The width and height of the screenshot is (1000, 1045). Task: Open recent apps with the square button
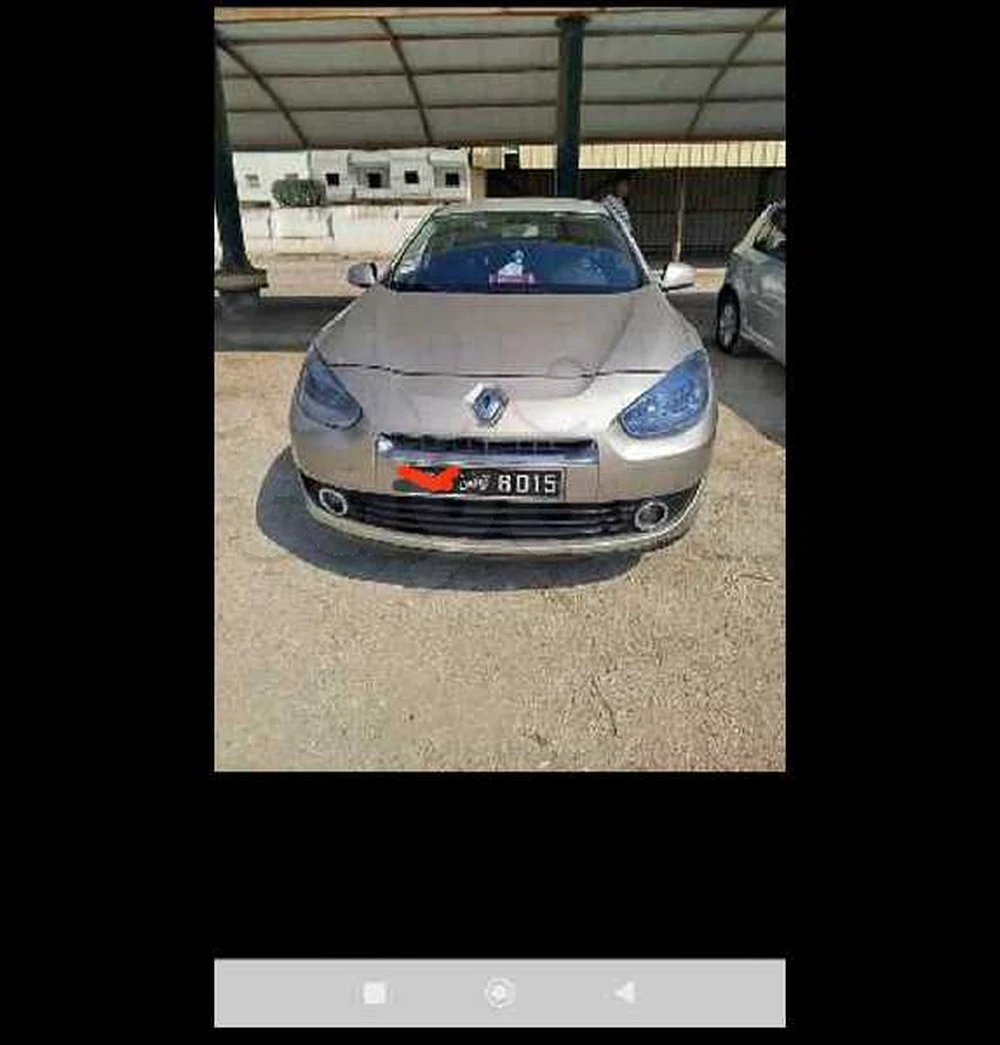tap(375, 992)
